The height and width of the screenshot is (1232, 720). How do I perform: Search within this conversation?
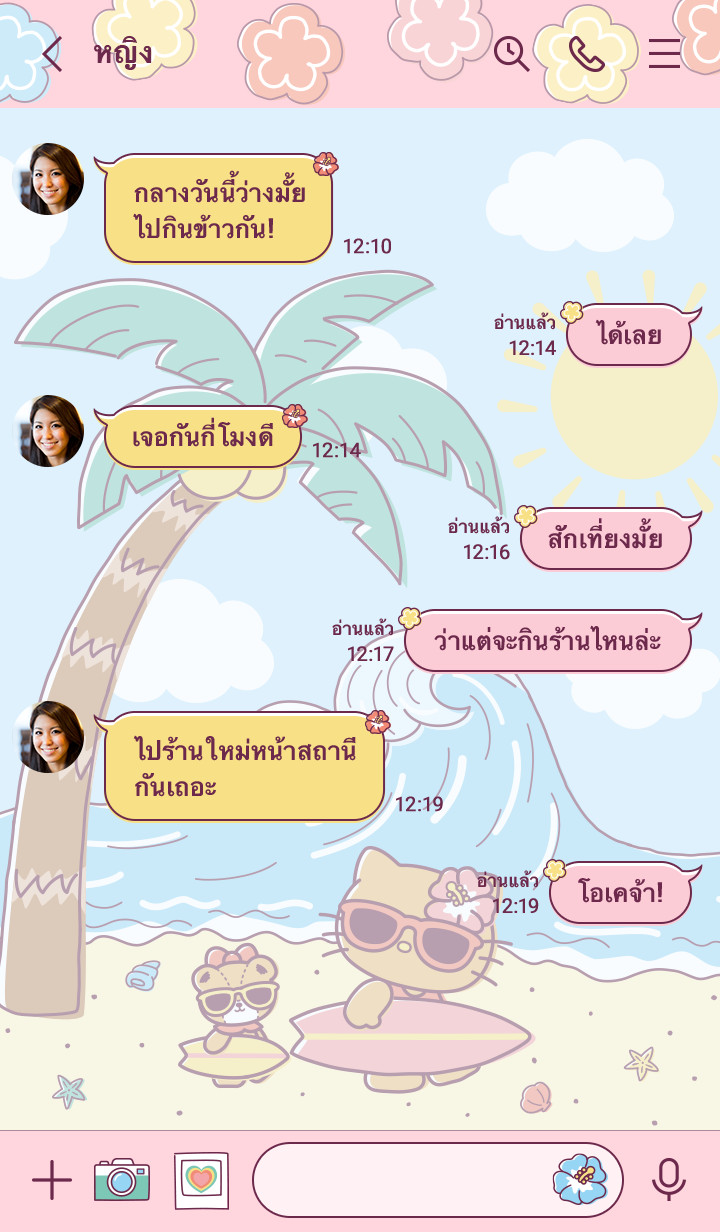511,54
